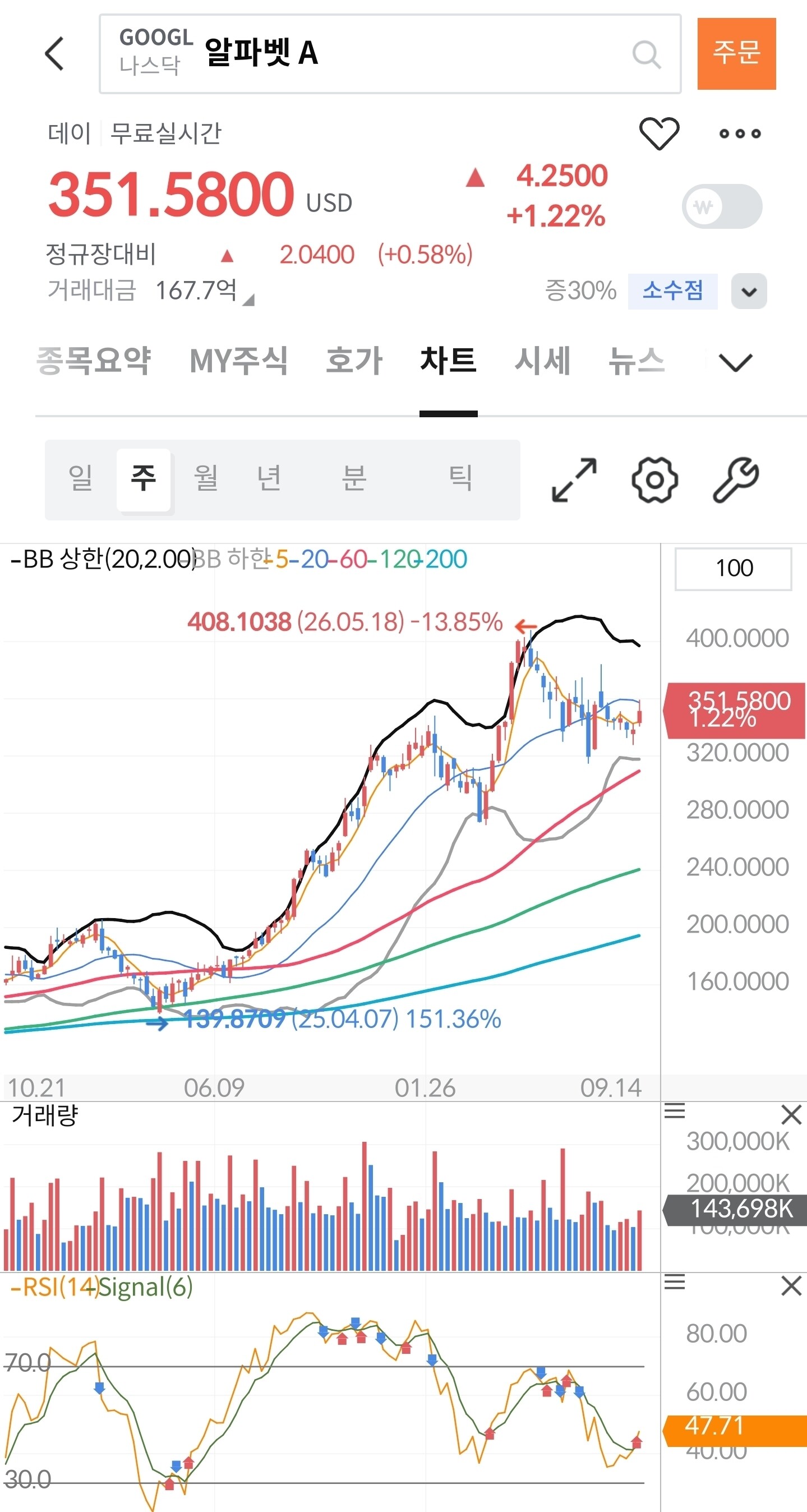Image resolution: width=807 pixels, height=1512 pixels.
Task: Open the stock search box for GOOGL
Action: click(390, 54)
